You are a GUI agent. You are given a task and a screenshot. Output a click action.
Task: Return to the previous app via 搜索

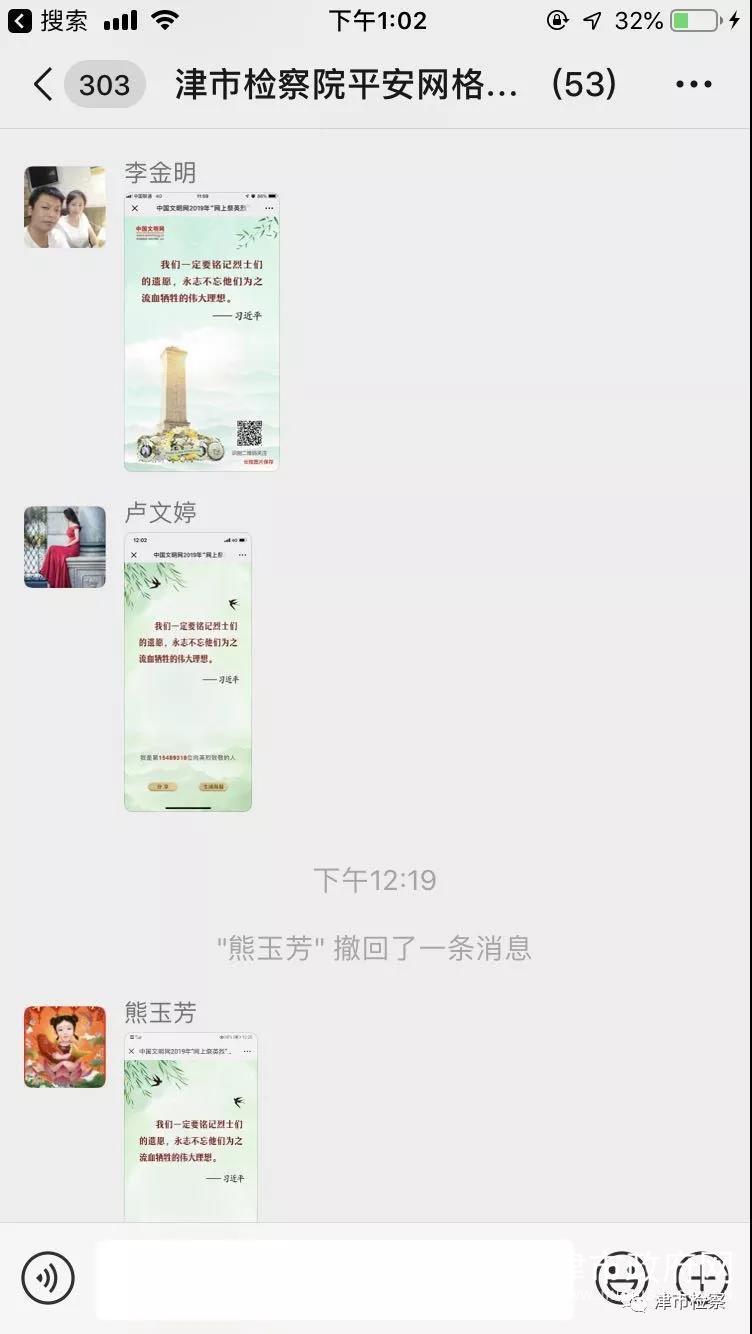[x=48, y=20]
